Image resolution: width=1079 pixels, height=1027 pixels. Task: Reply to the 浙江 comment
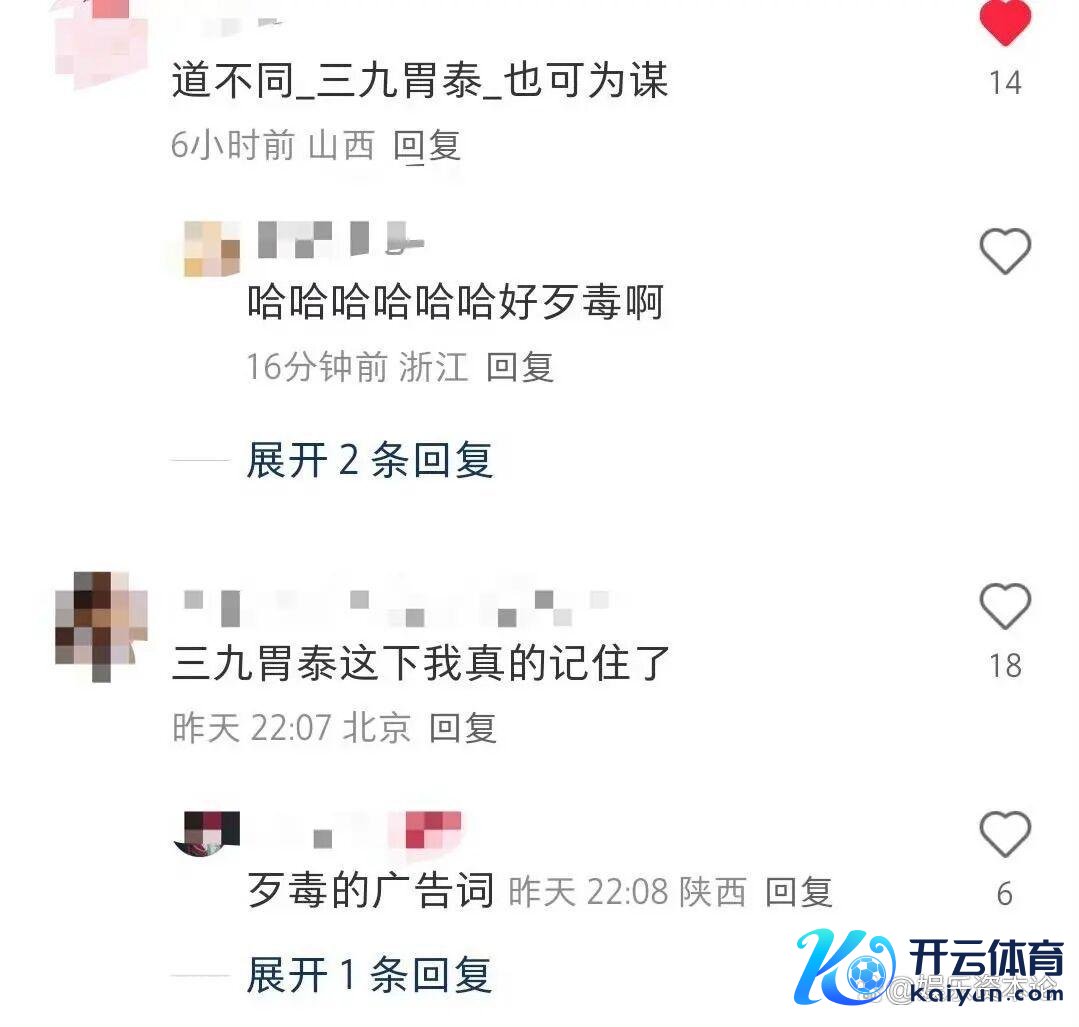tap(520, 367)
